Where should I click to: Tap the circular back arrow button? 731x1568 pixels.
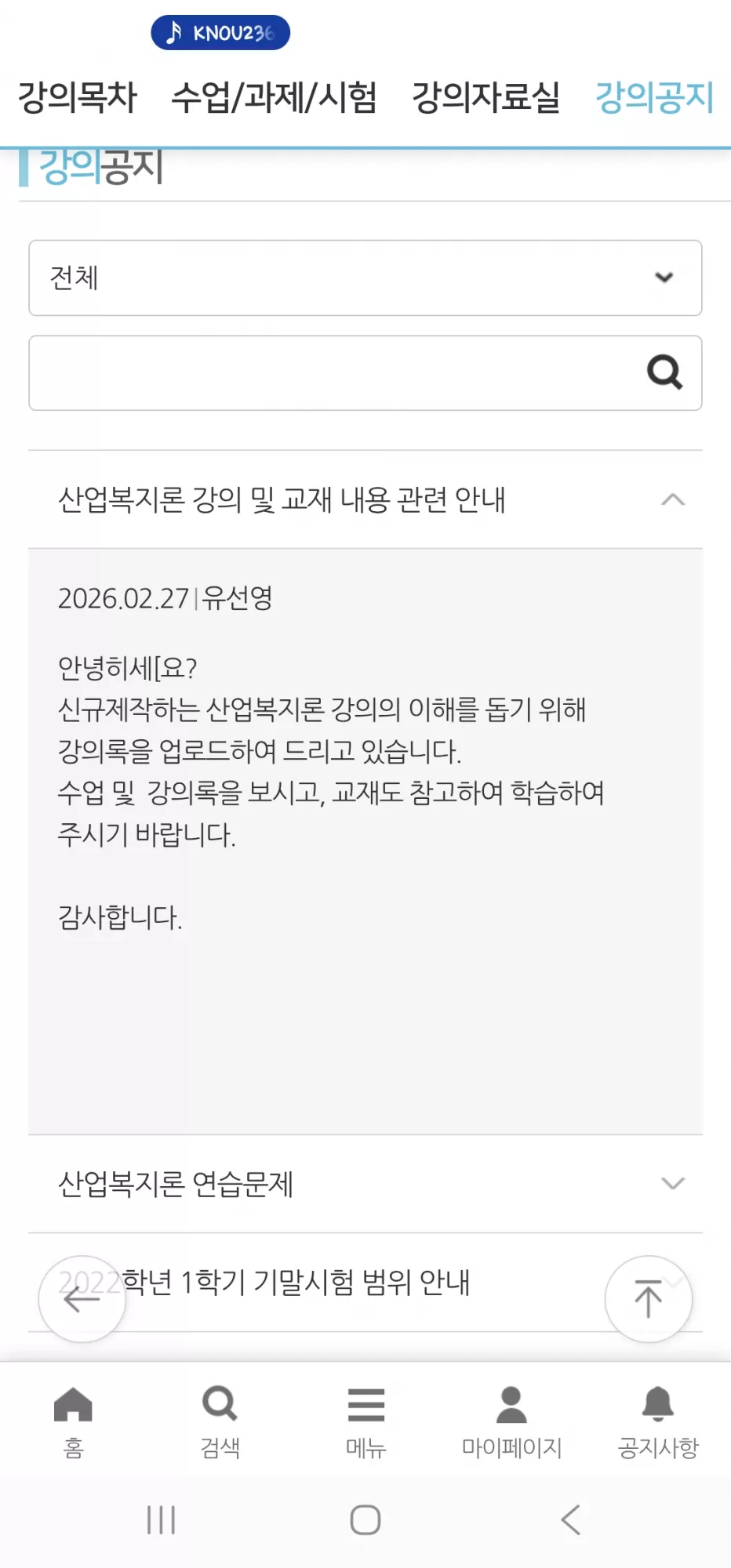coord(82,1298)
